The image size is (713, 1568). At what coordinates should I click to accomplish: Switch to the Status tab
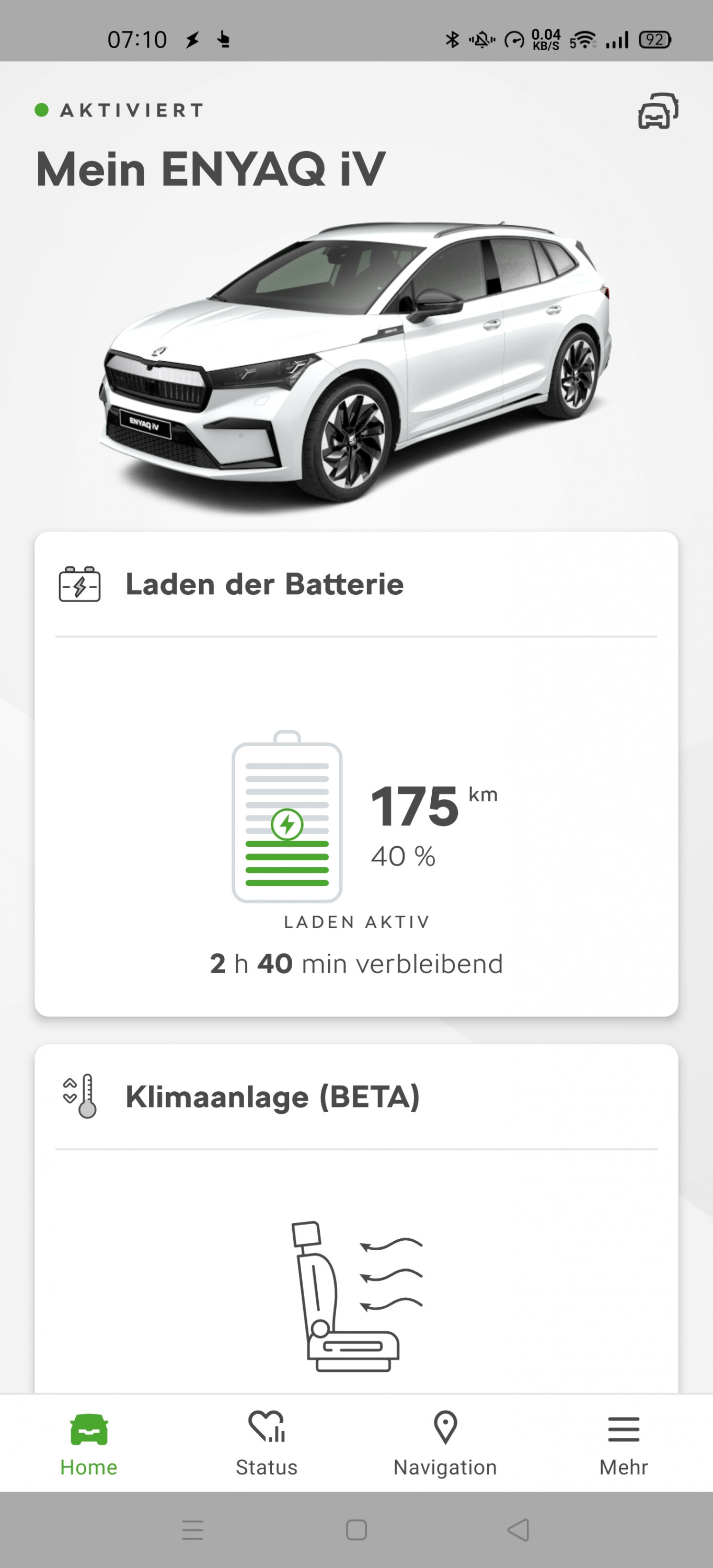tap(267, 1443)
